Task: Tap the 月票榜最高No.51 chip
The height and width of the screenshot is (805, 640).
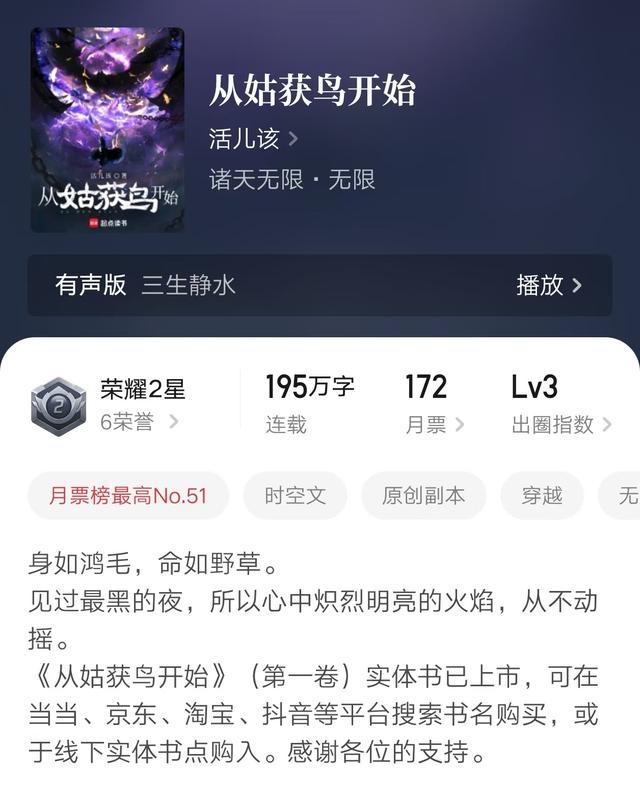Action: (128, 496)
